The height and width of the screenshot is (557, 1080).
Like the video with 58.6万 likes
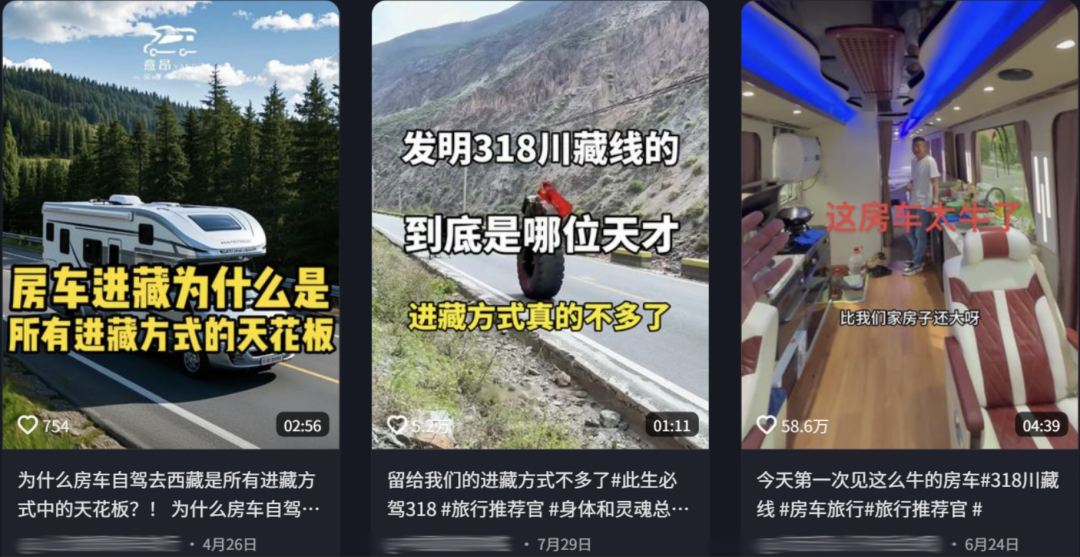766,425
